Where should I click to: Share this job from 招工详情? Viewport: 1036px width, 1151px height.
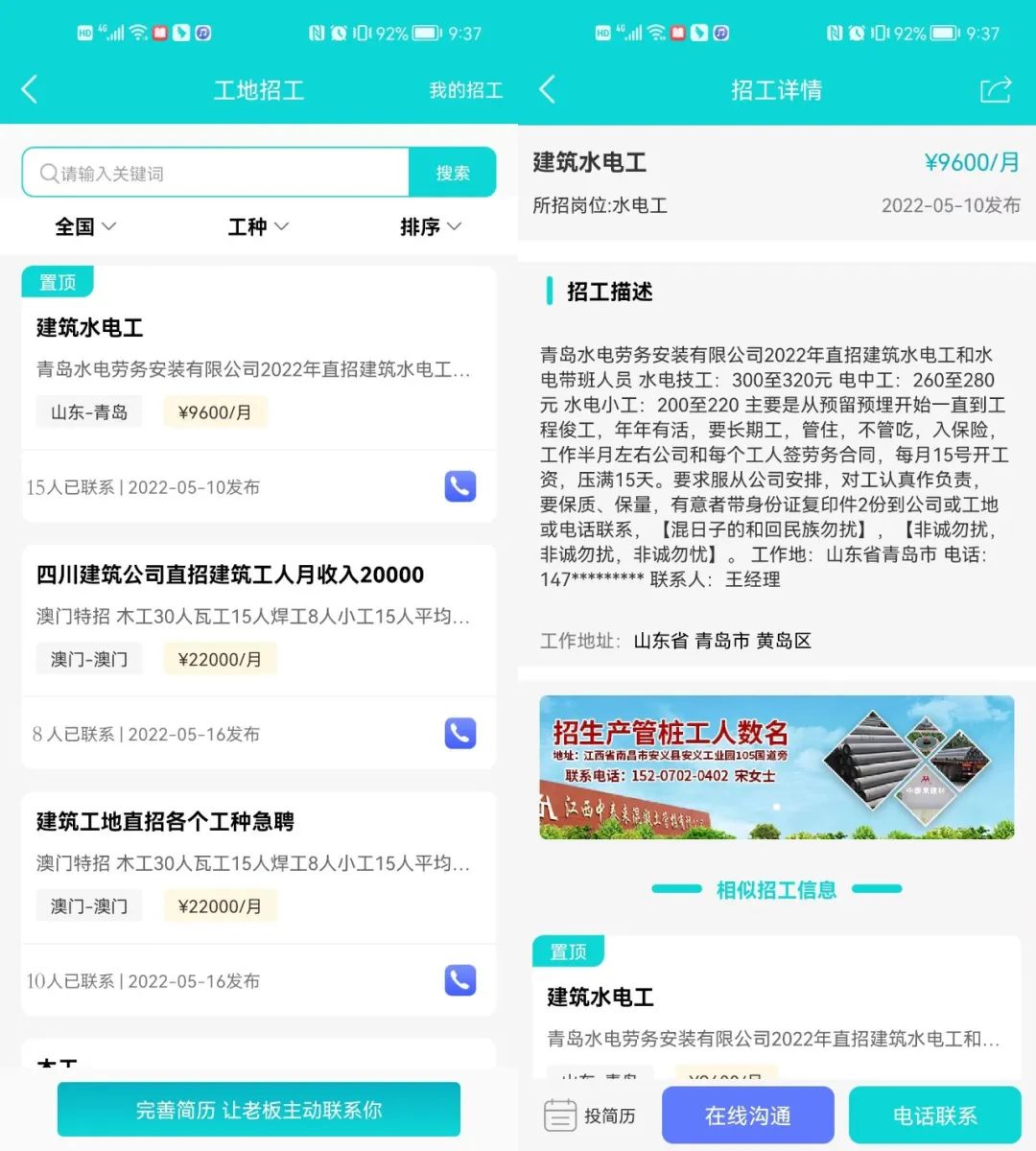coord(996,90)
